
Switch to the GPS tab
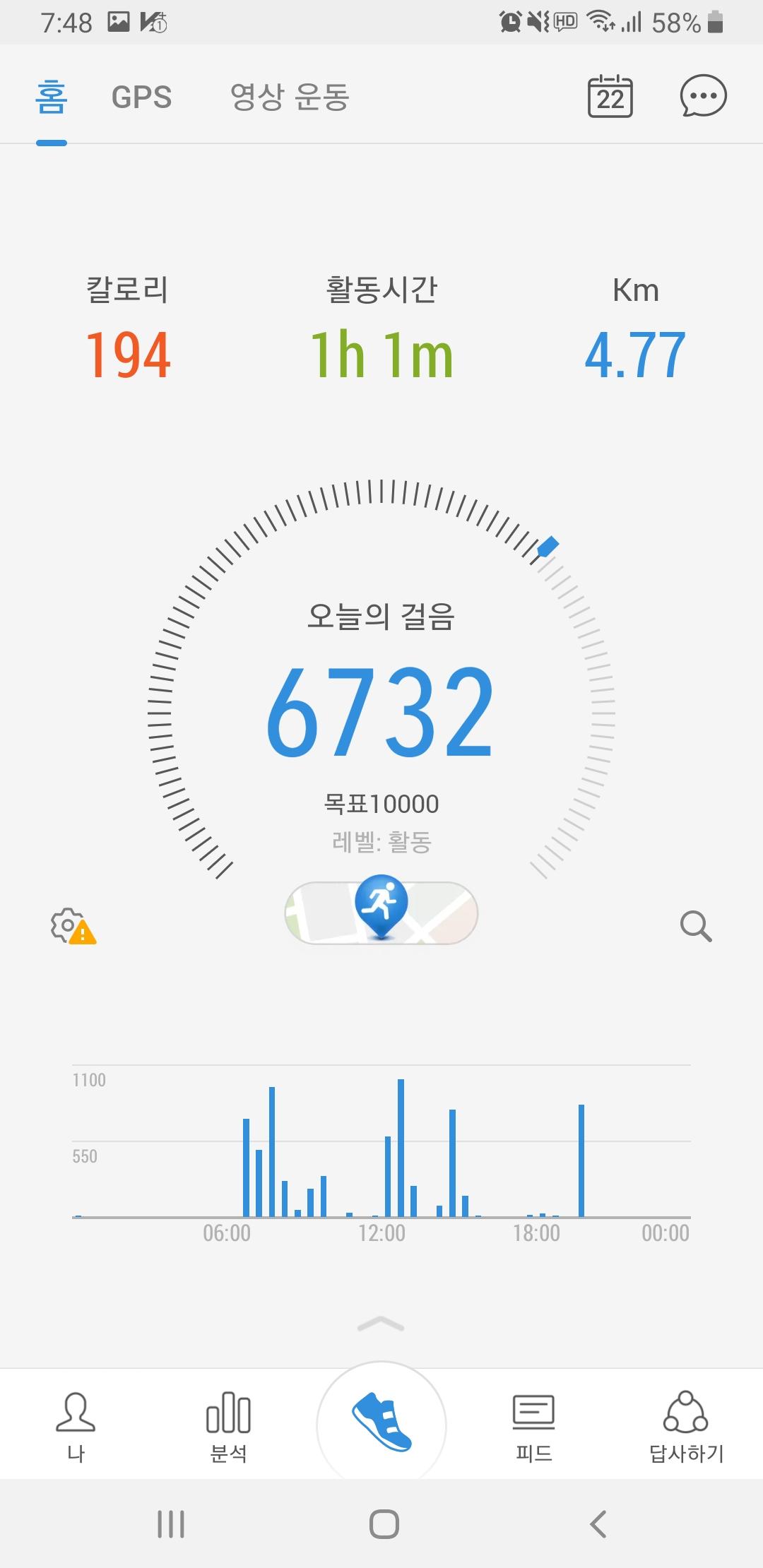tap(141, 97)
